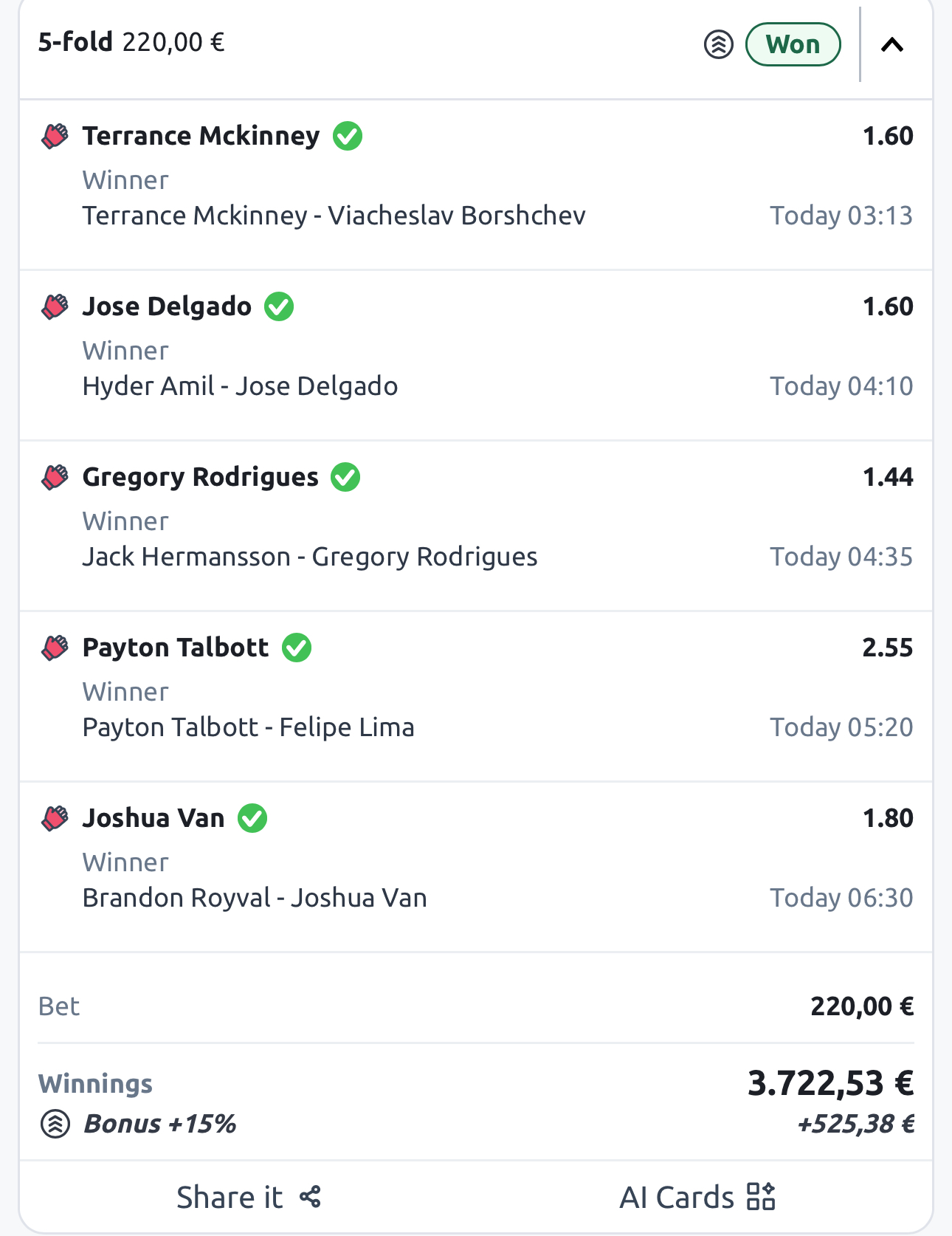The image size is (952, 1236).
Task: Open the Hermansson vs Gregory Rodrigues selection
Action: pyautogui.click(x=310, y=557)
